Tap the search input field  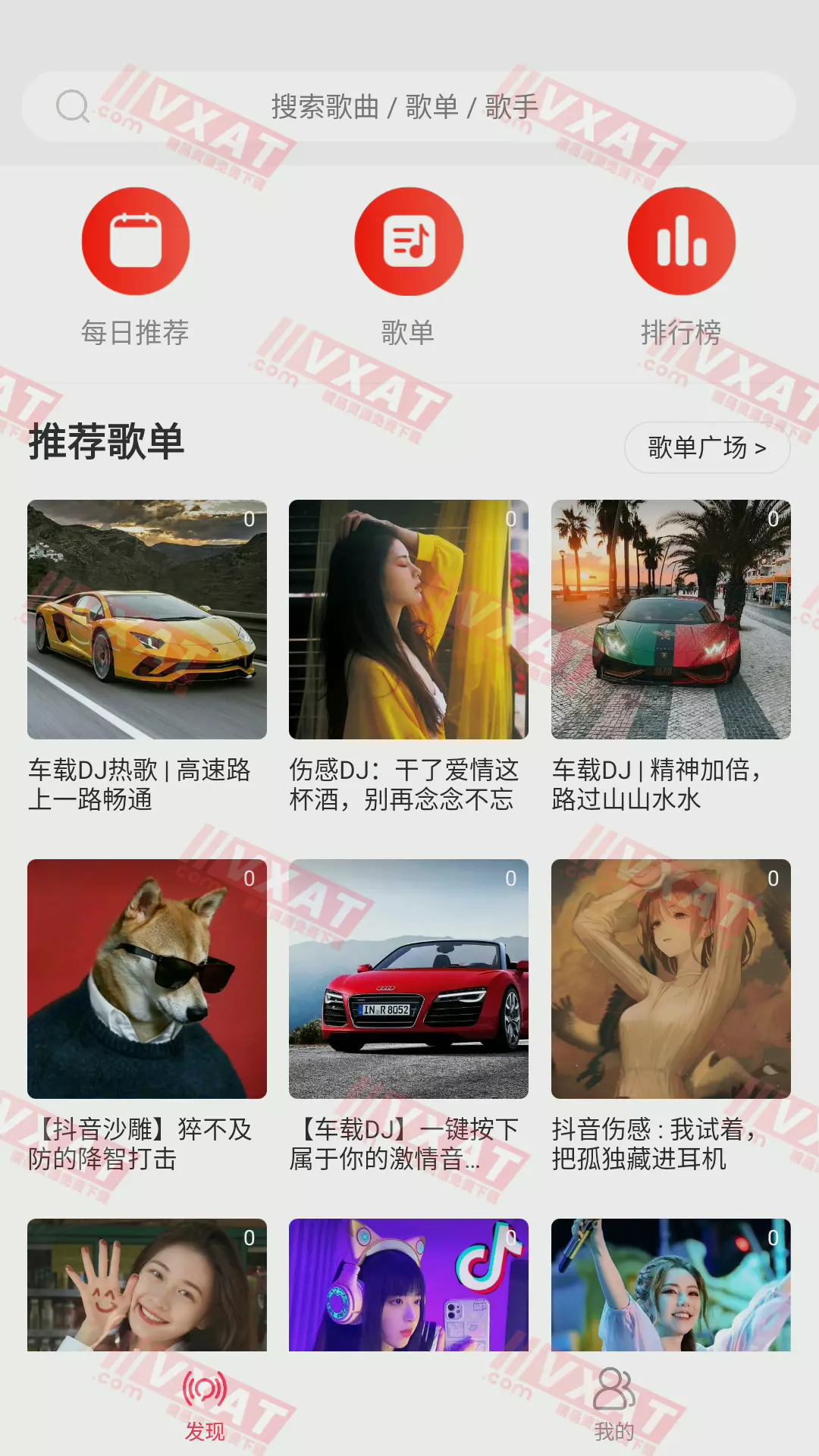[x=409, y=106]
